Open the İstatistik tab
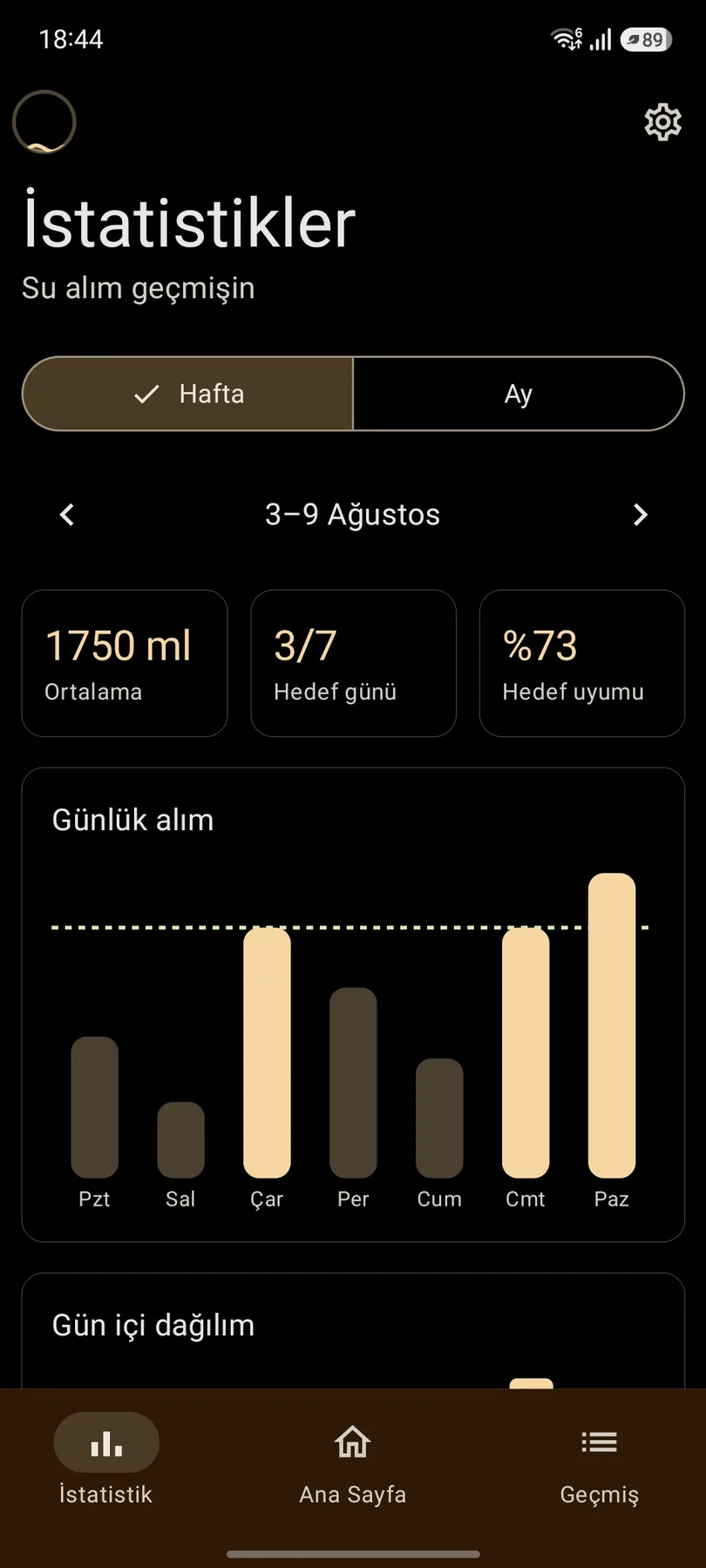 coord(106,1460)
